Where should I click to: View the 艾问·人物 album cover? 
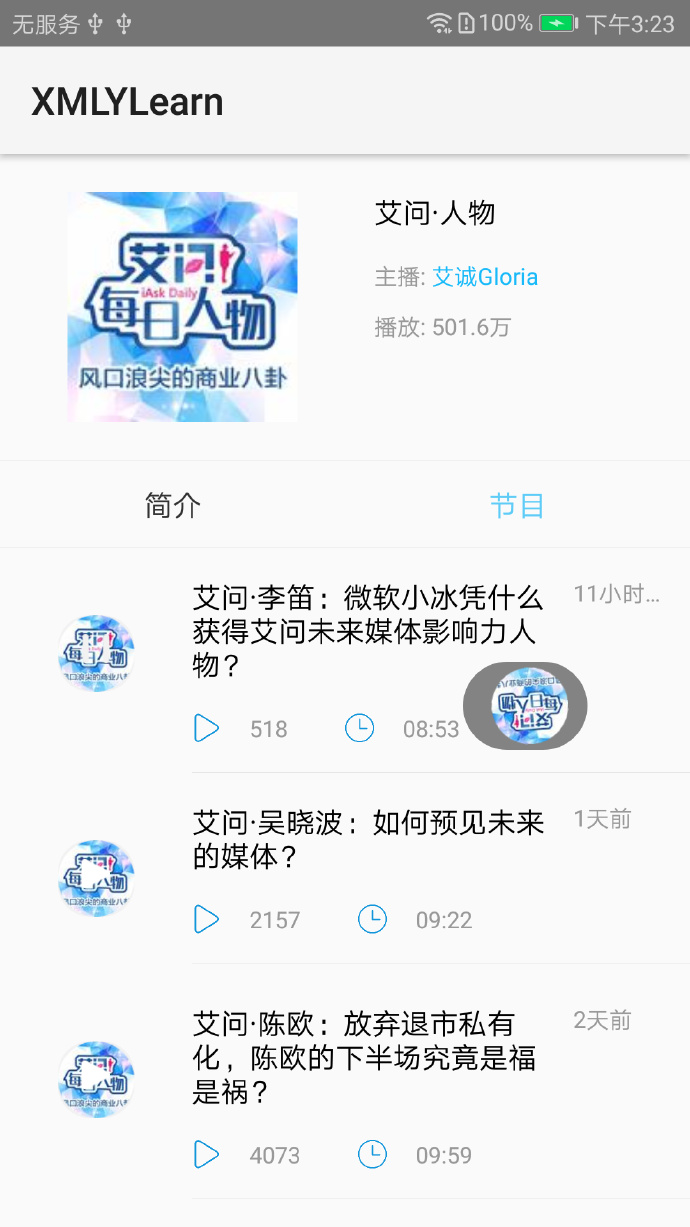182,307
